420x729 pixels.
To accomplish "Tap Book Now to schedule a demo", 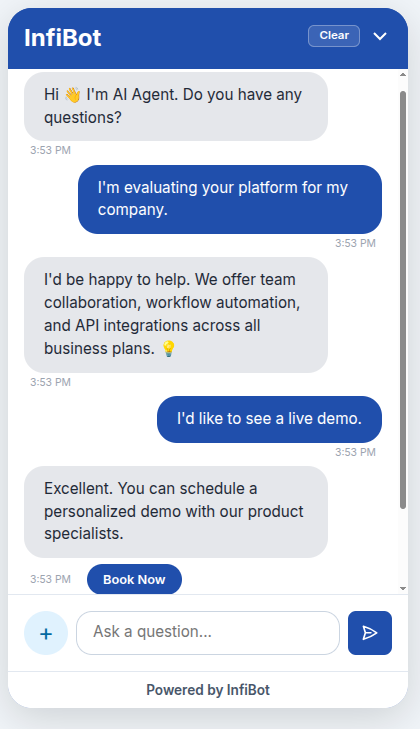I will click(x=134, y=579).
